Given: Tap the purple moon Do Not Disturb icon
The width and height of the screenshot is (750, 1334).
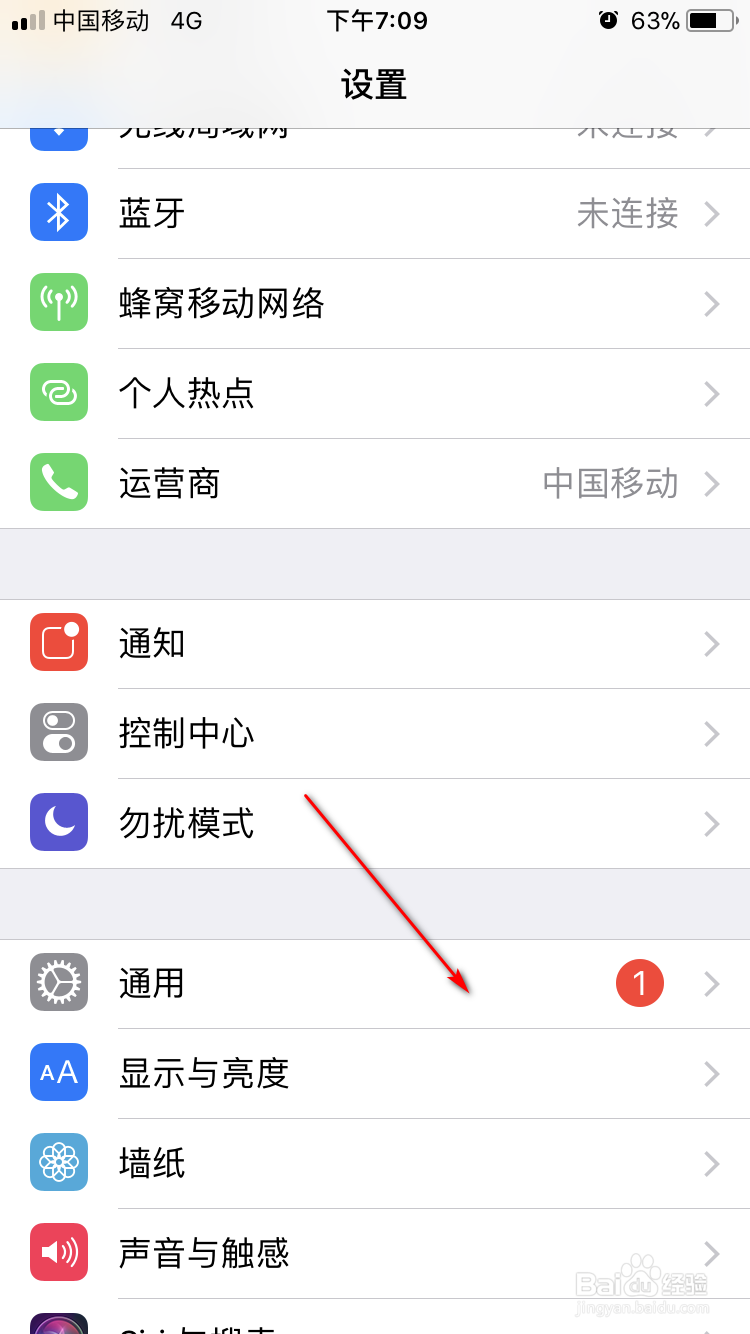Looking at the screenshot, I should point(58,822).
